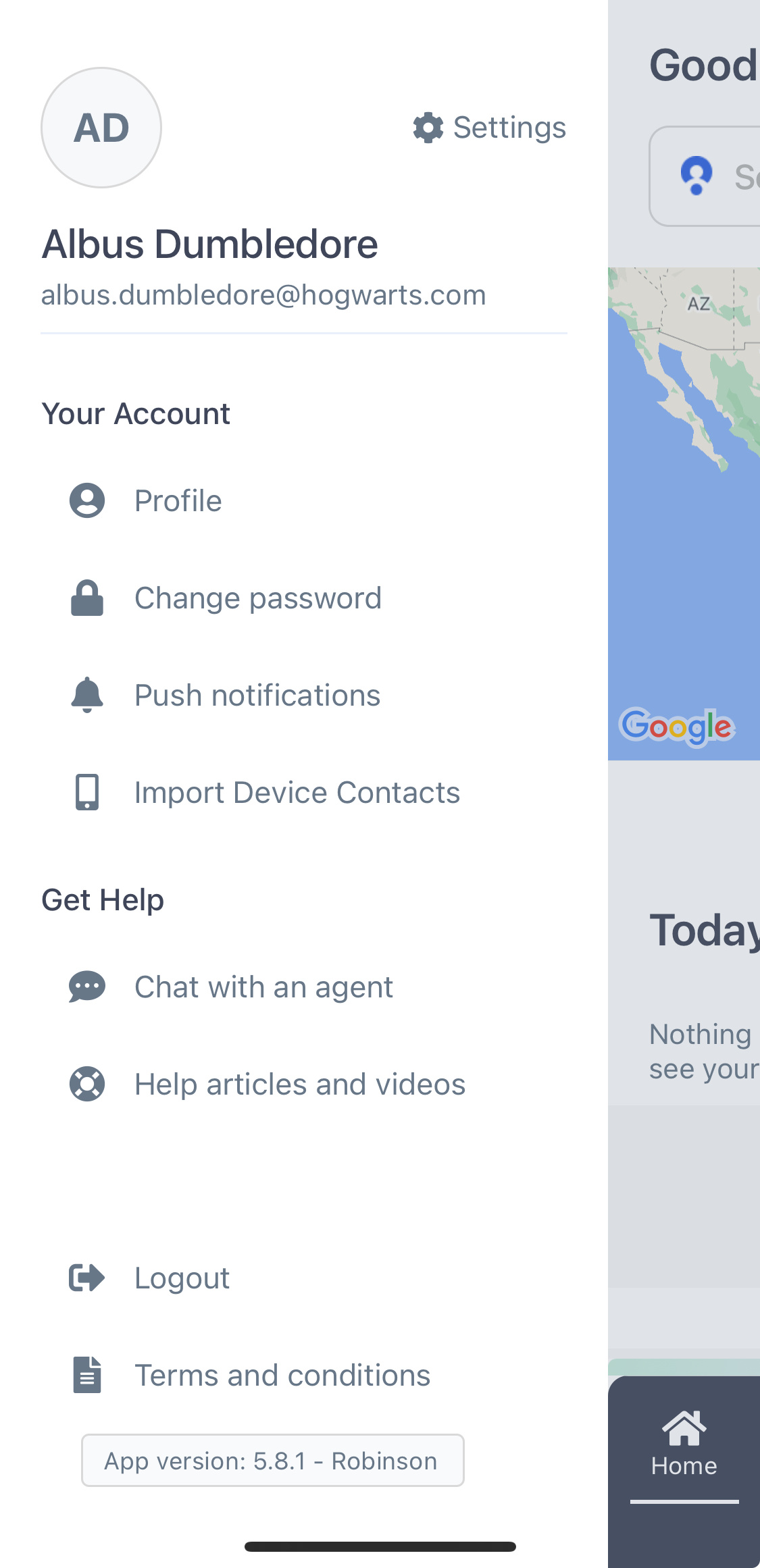Go to Change password
Viewport: 760px width, 1568px height.
pyautogui.click(x=304, y=598)
